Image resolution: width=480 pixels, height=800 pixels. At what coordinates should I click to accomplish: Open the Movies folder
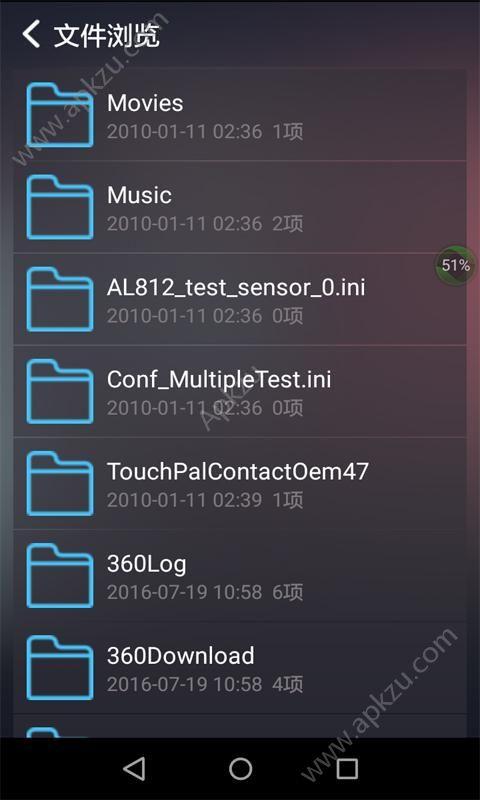click(x=240, y=115)
